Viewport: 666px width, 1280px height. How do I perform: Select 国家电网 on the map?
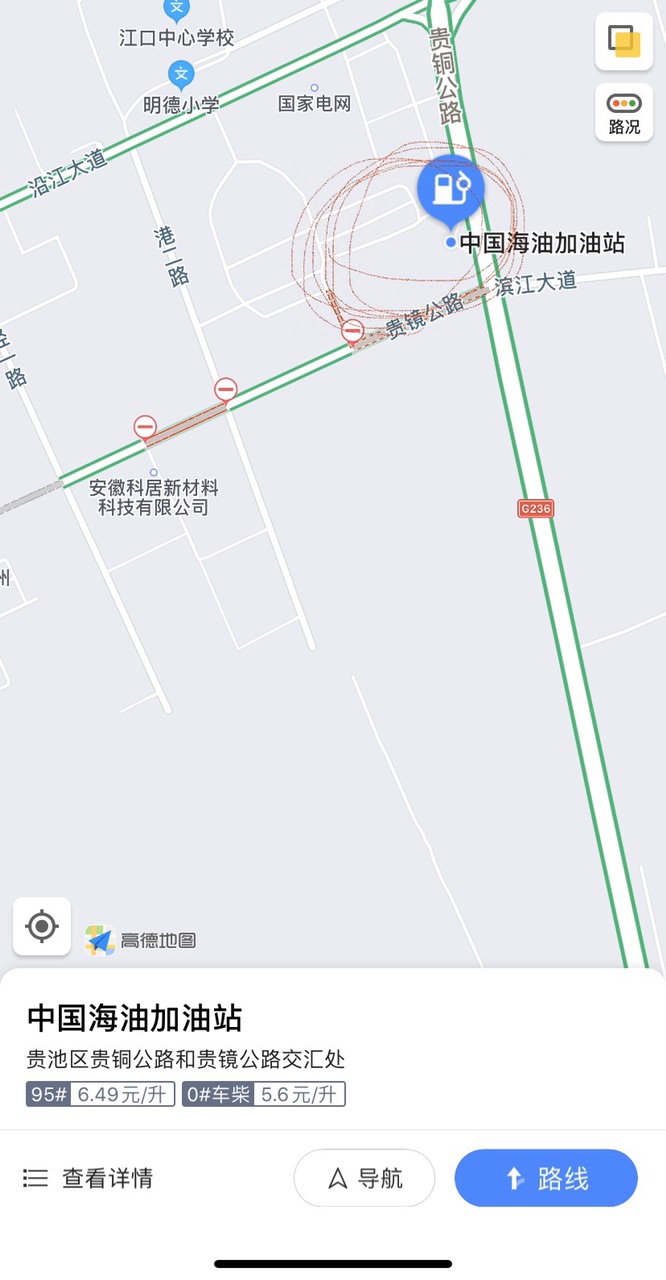click(x=314, y=102)
